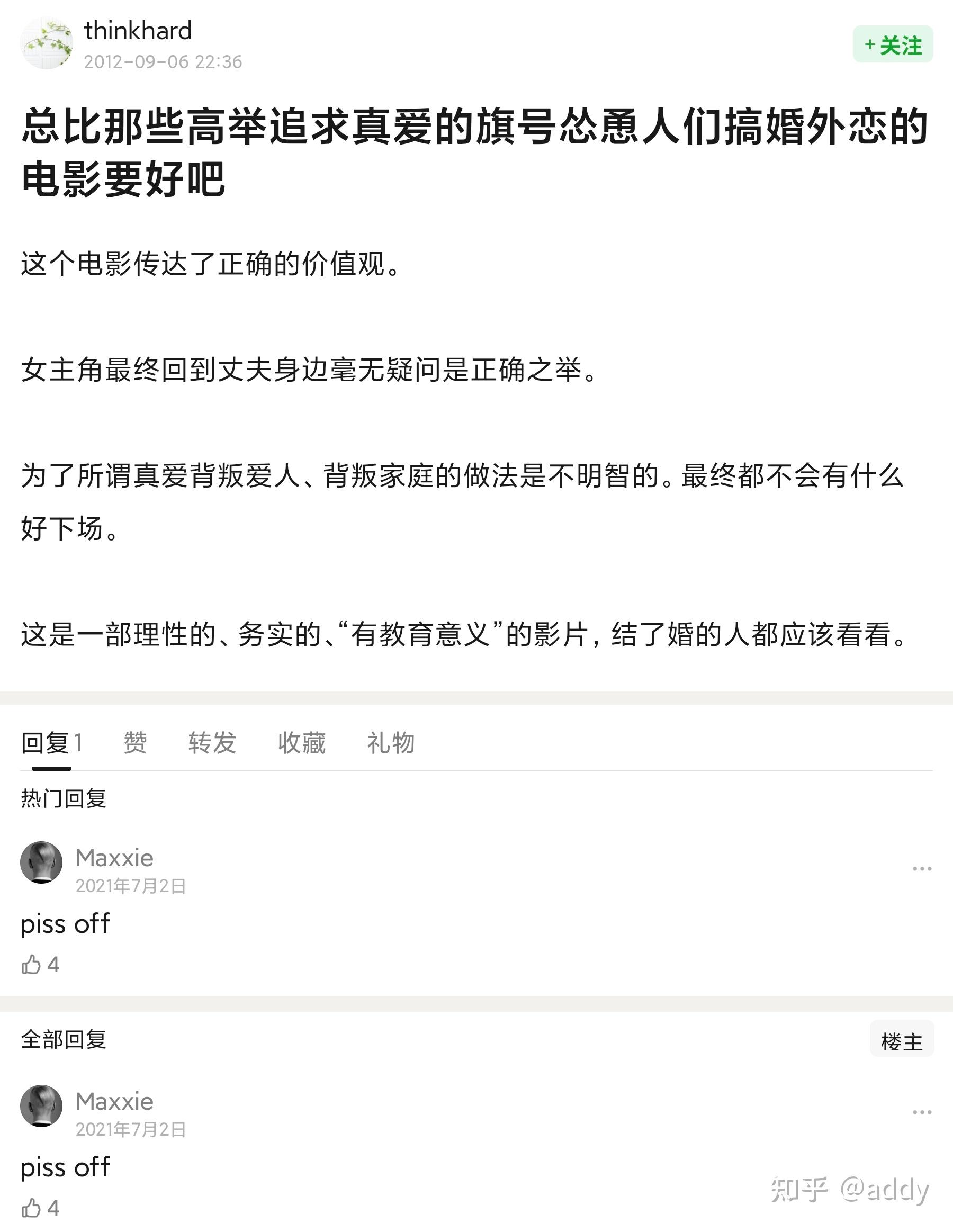Like Maxxie's reply under 全部回复
Viewport: 953px width, 1232px height.
point(32,1208)
